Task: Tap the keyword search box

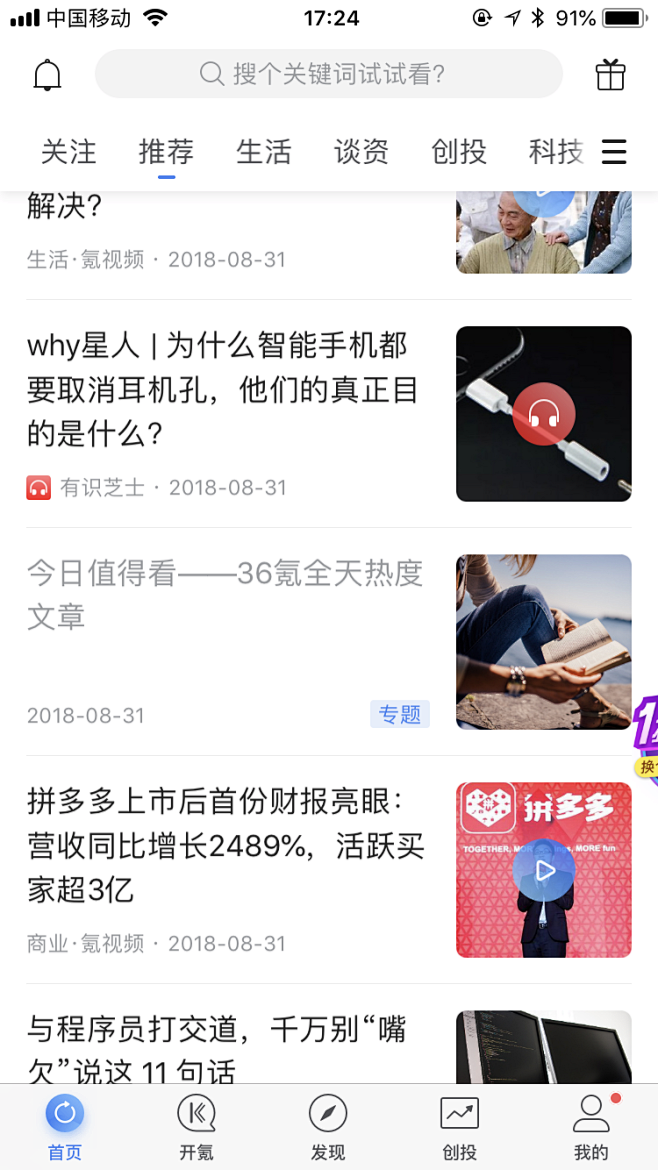Action: point(328,74)
